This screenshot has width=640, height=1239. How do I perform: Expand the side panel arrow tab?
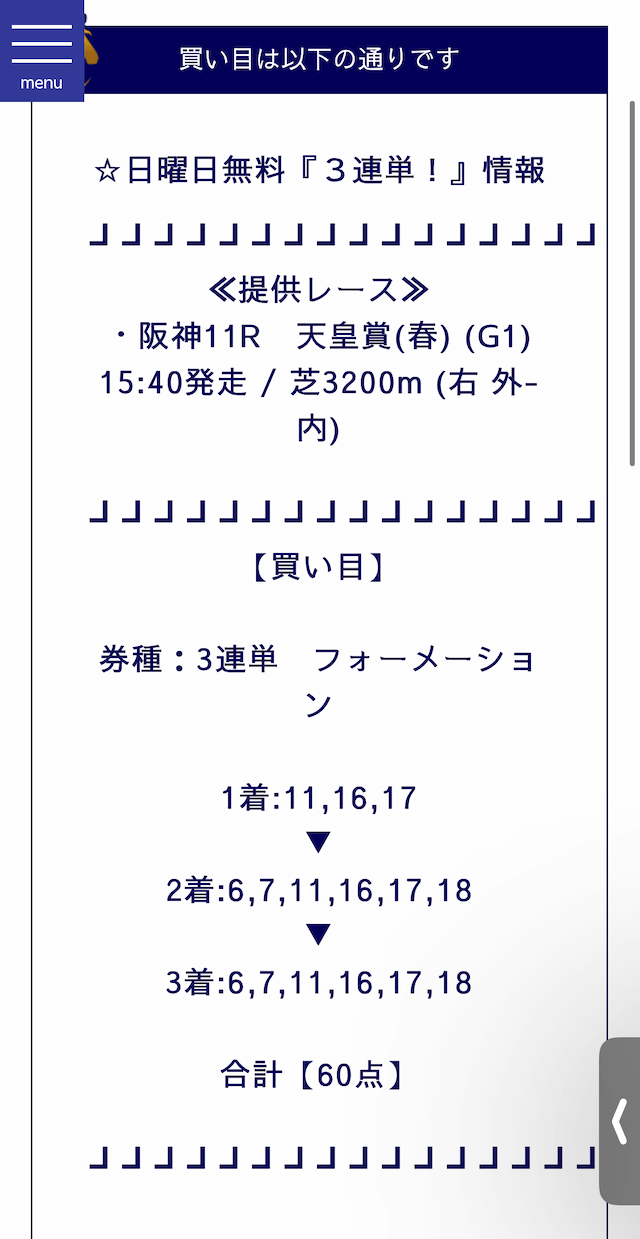(620, 1121)
